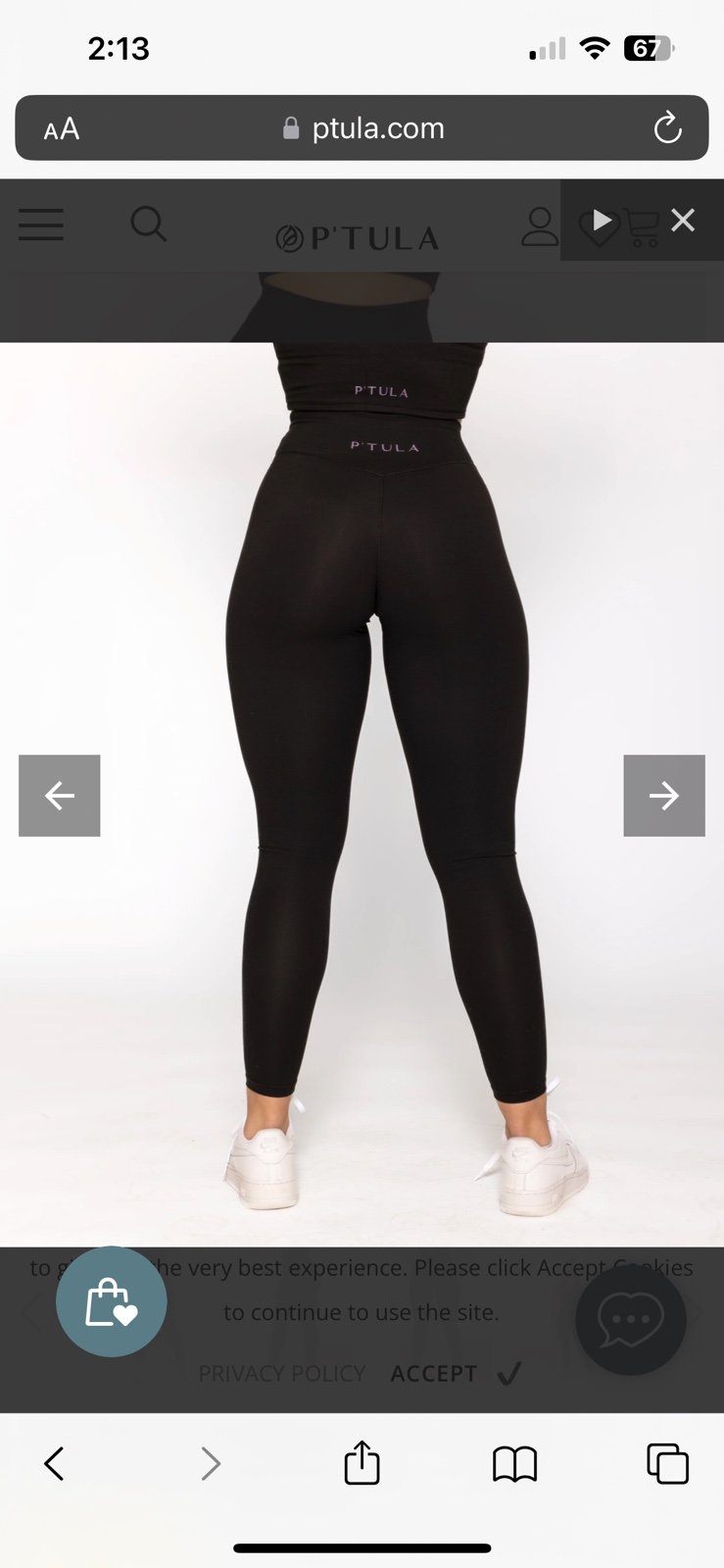The image size is (724, 1568).
Task: Open the wishlist bag floating button
Action: tap(112, 1301)
